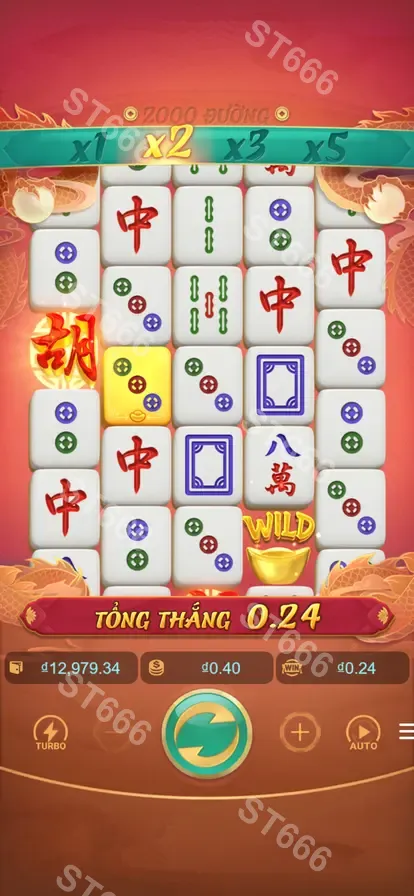The image size is (414, 896).
Task: Enable Turbo spin mode
Action: (51, 733)
